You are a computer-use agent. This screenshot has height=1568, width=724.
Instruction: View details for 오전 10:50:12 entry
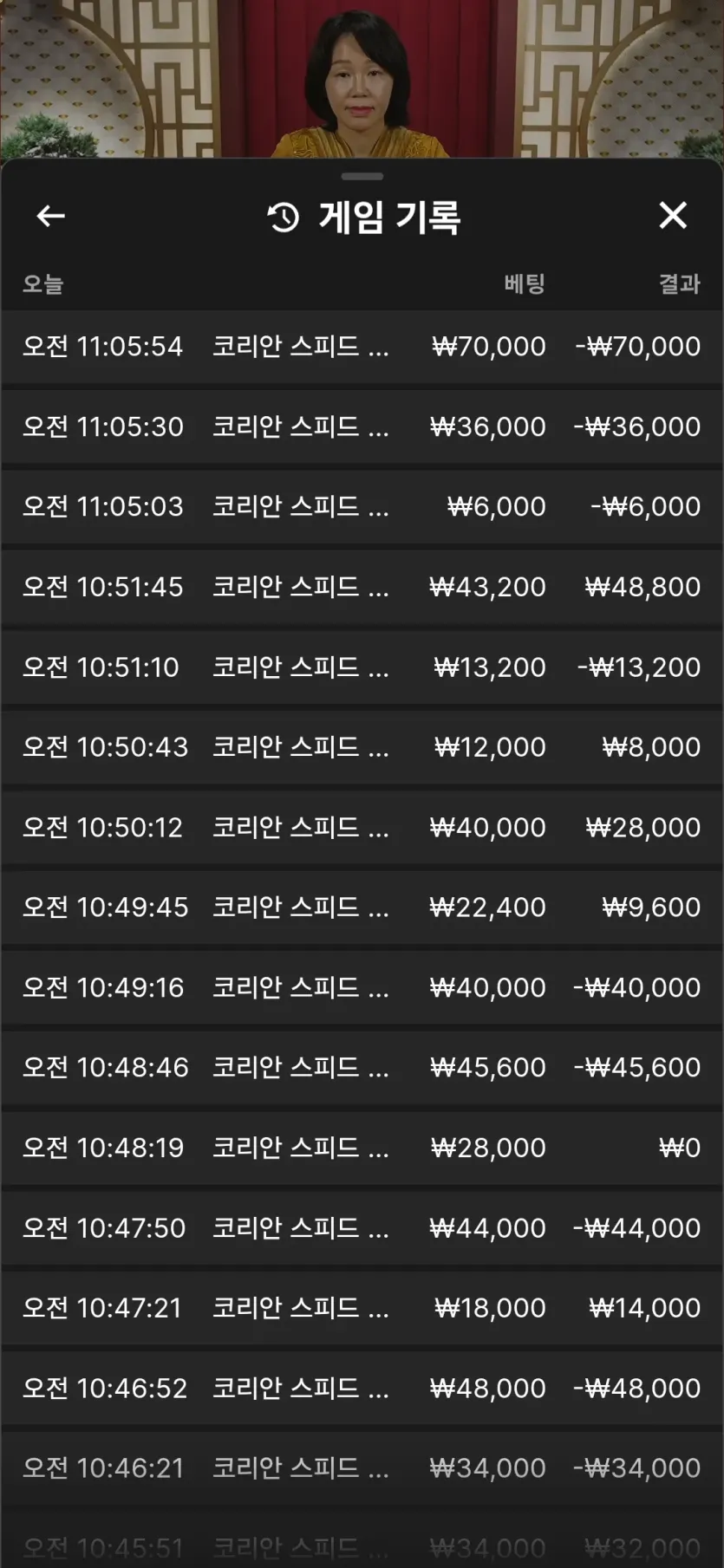point(362,827)
